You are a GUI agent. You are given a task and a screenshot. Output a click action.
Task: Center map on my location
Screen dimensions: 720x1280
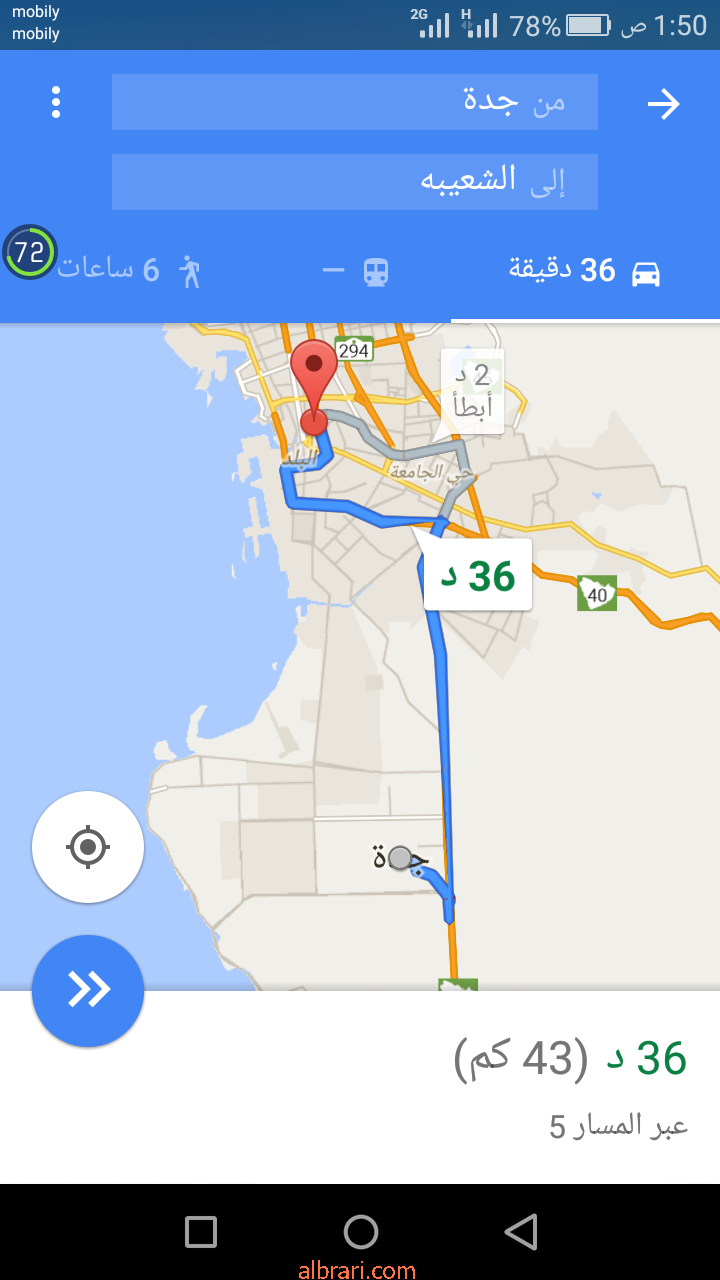point(88,848)
